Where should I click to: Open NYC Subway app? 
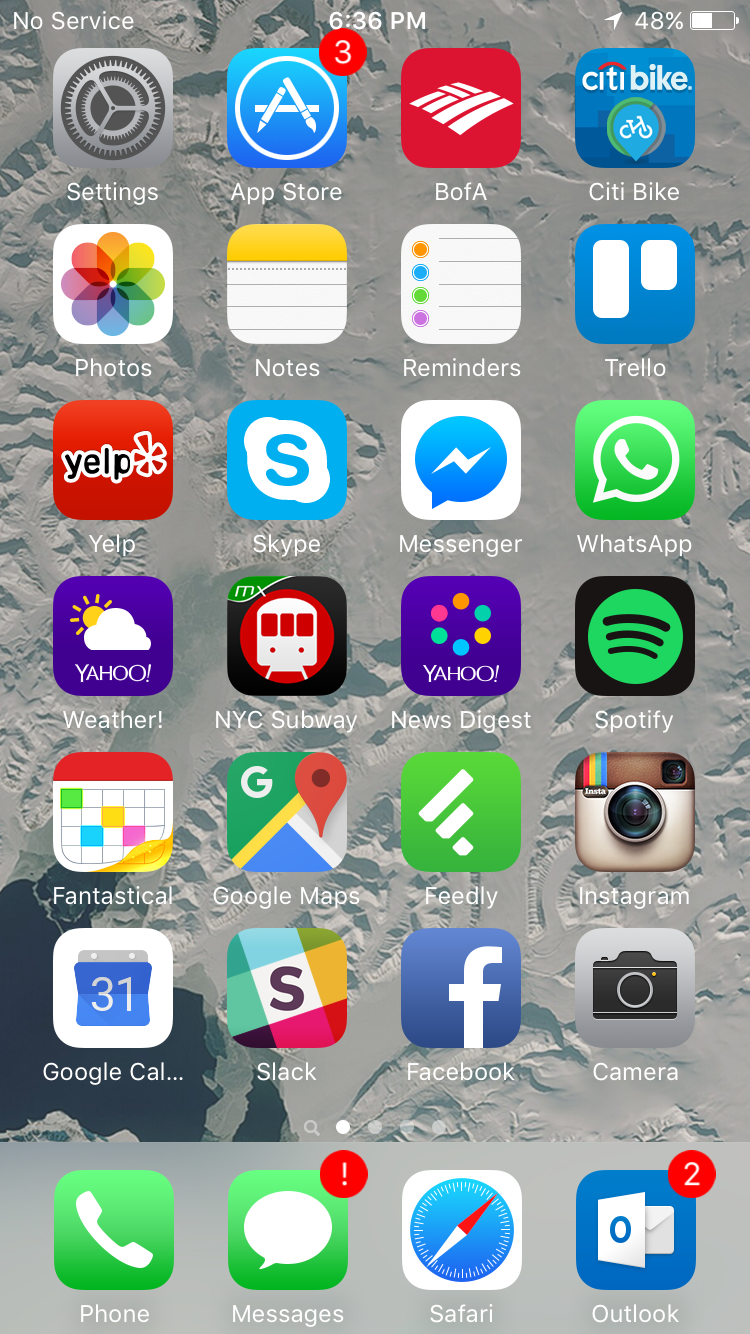click(x=287, y=636)
